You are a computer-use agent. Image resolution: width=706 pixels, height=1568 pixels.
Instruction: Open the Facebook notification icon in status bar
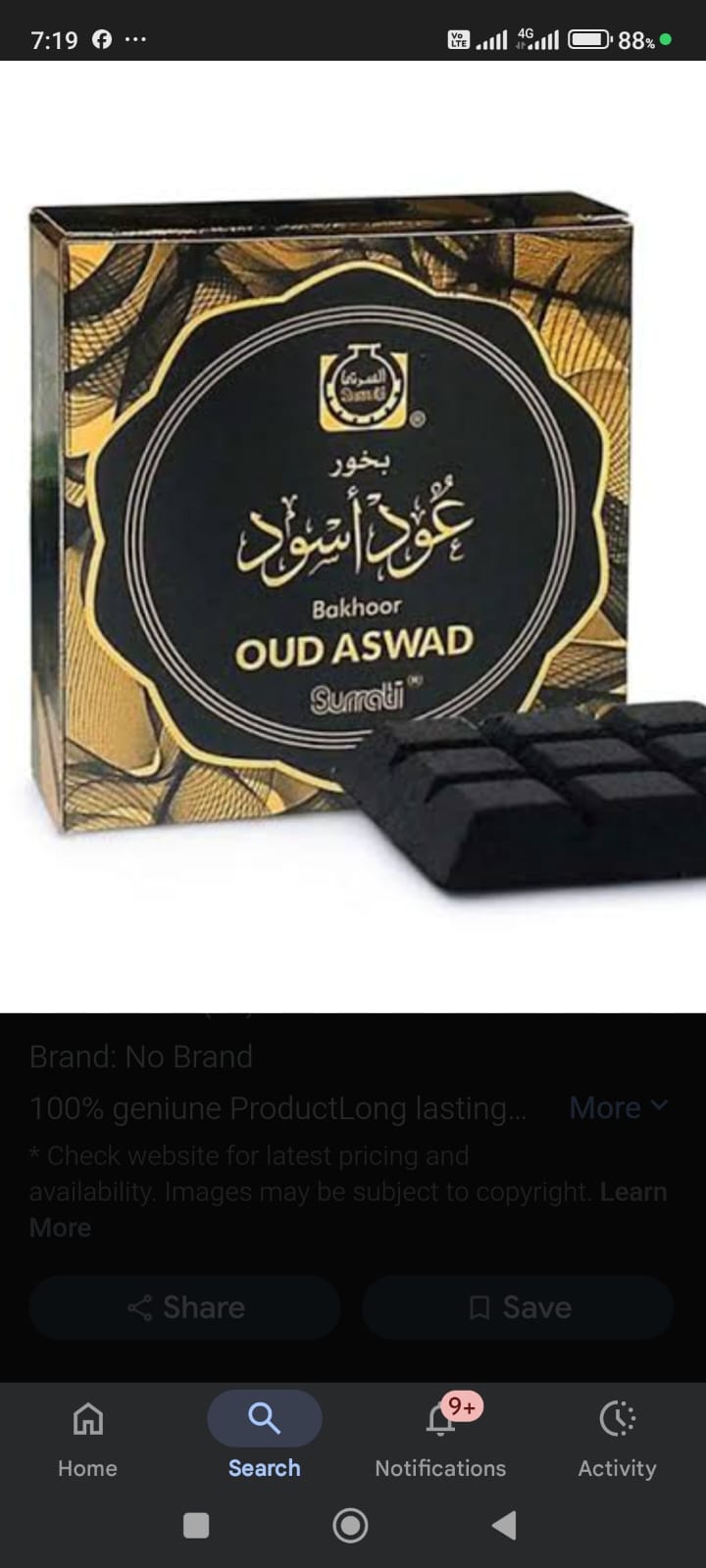click(x=102, y=39)
